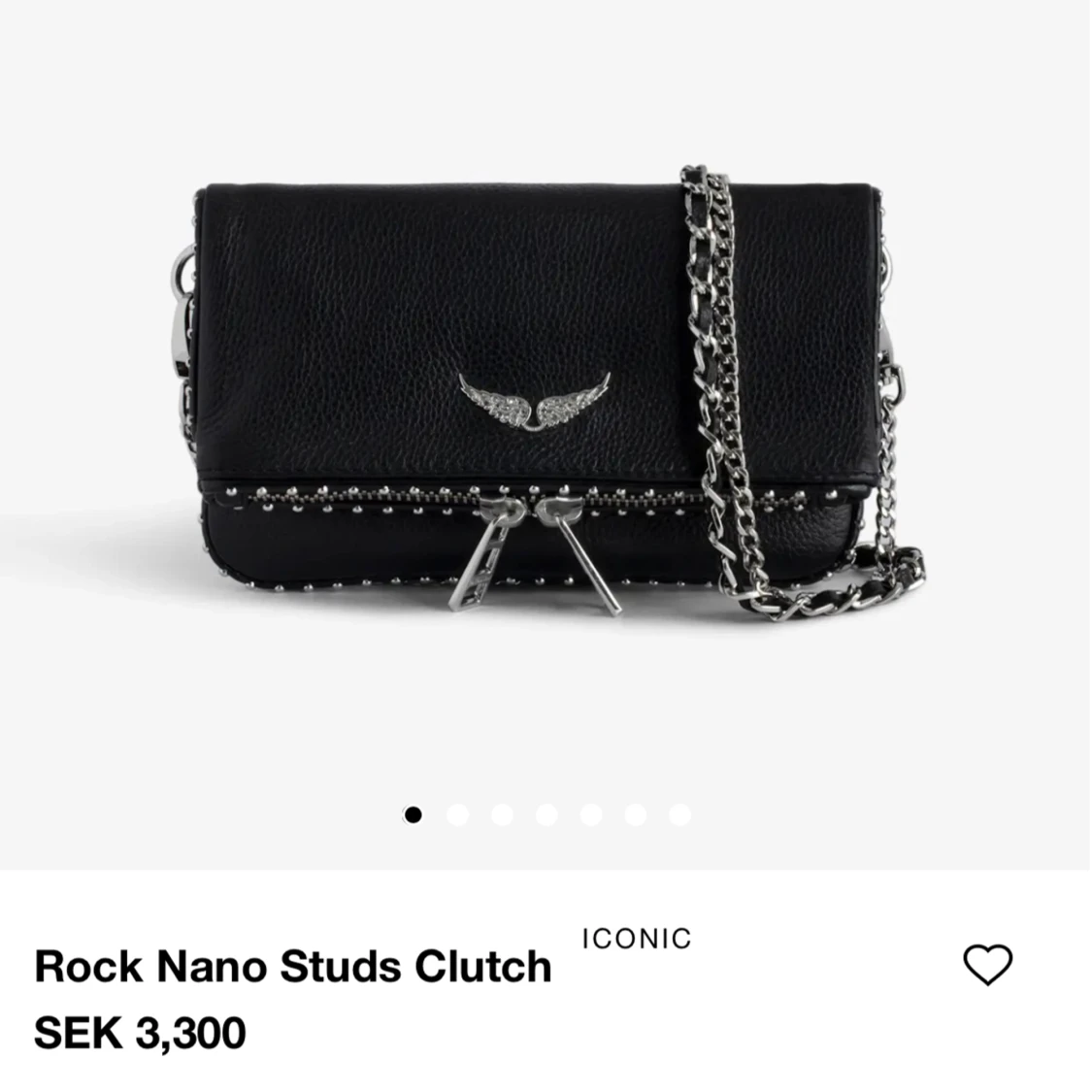
Task: Add Rock Nano Studs Clutch to wishlist
Action: tap(987, 965)
